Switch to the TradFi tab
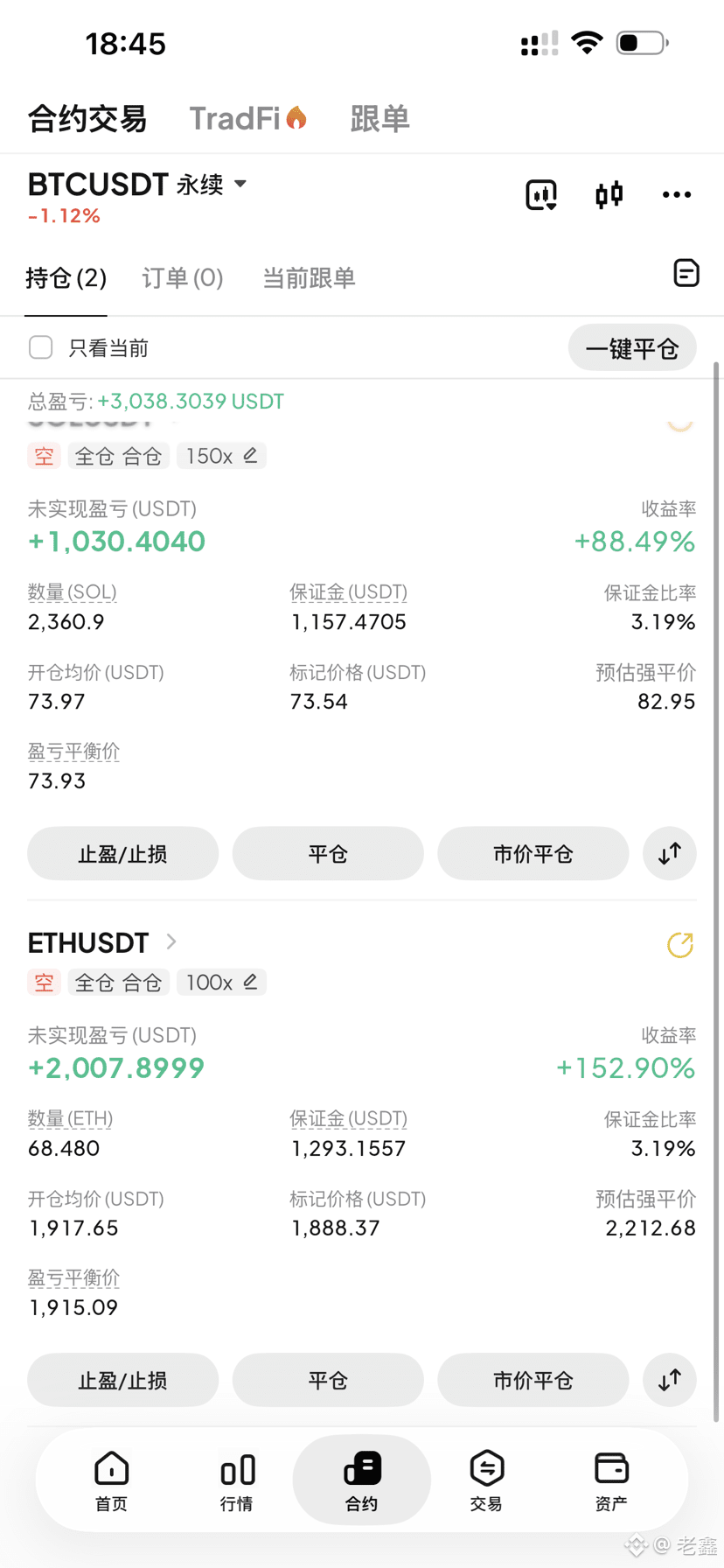The height and width of the screenshot is (1568, 724). pyautogui.click(x=247, y=118)
